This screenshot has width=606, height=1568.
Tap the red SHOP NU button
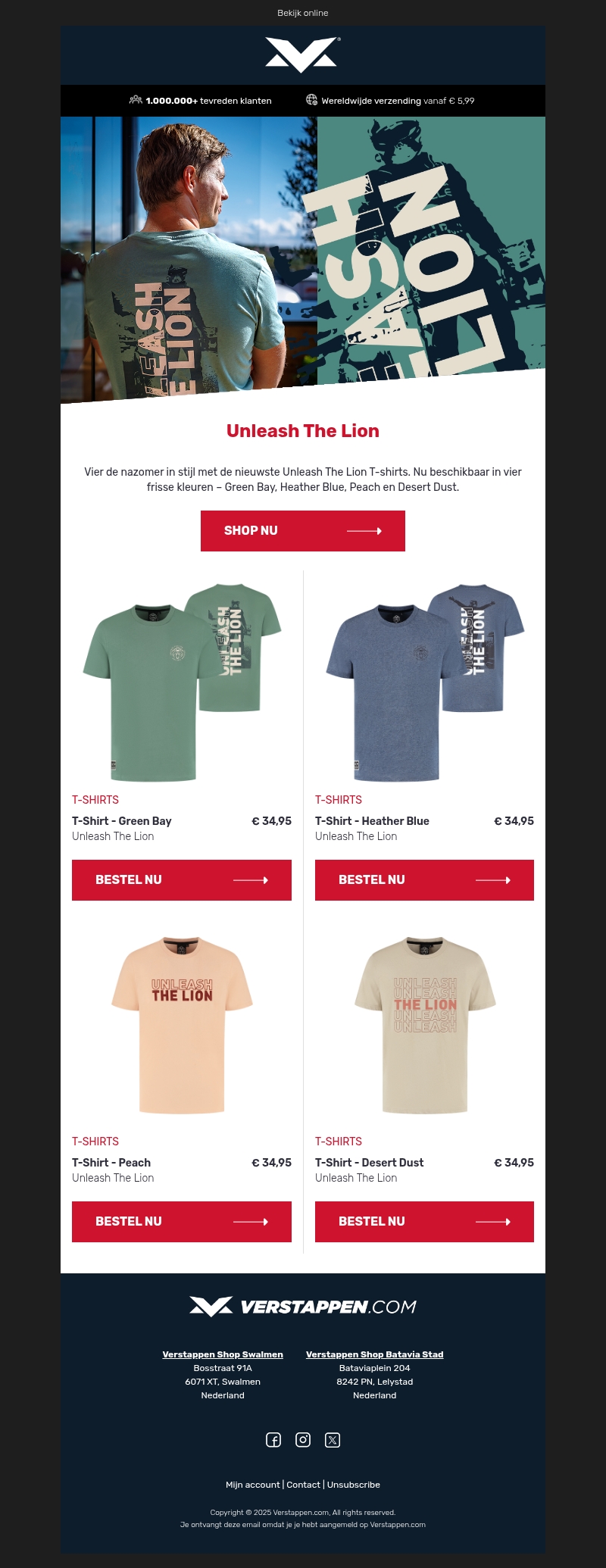point(302,531)
